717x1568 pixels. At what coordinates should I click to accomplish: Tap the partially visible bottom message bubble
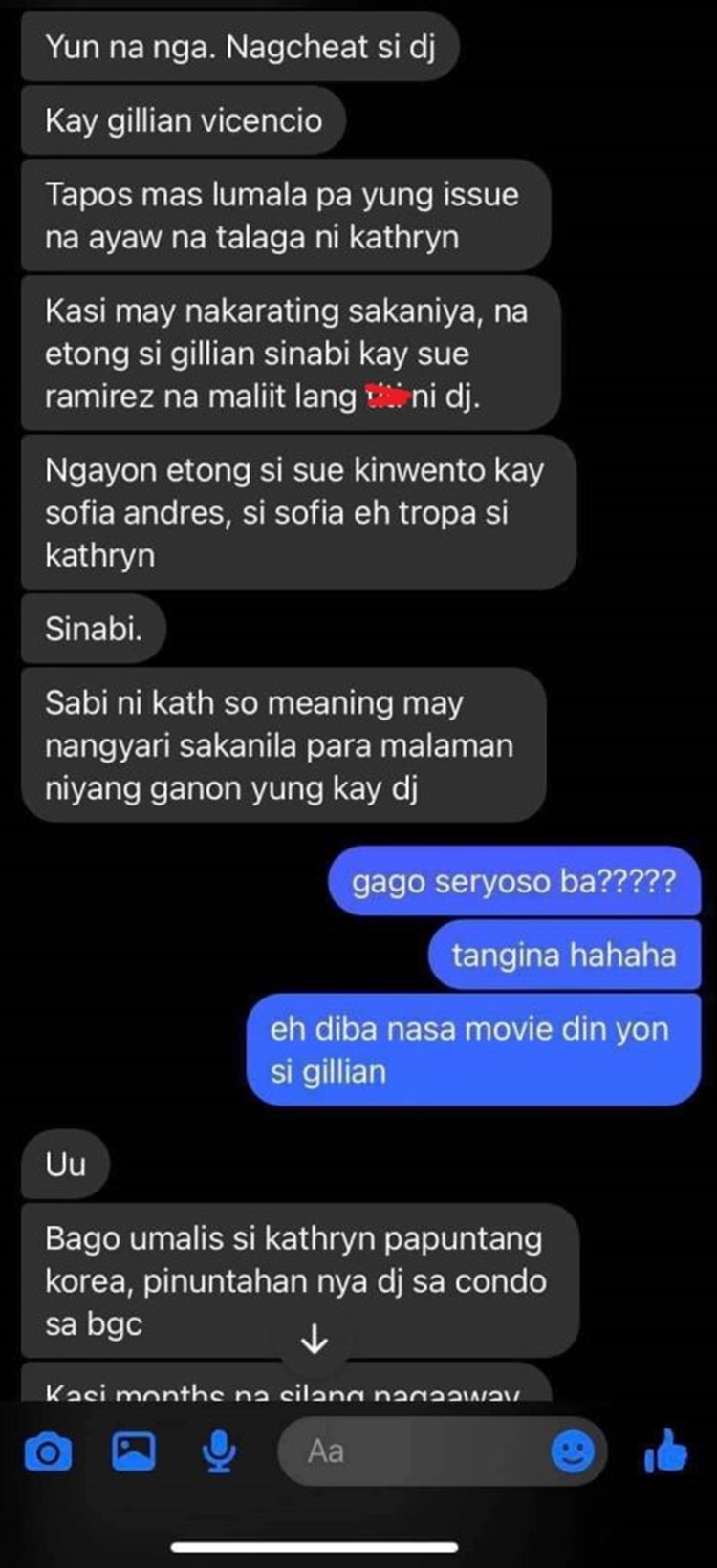point(287,1394)
